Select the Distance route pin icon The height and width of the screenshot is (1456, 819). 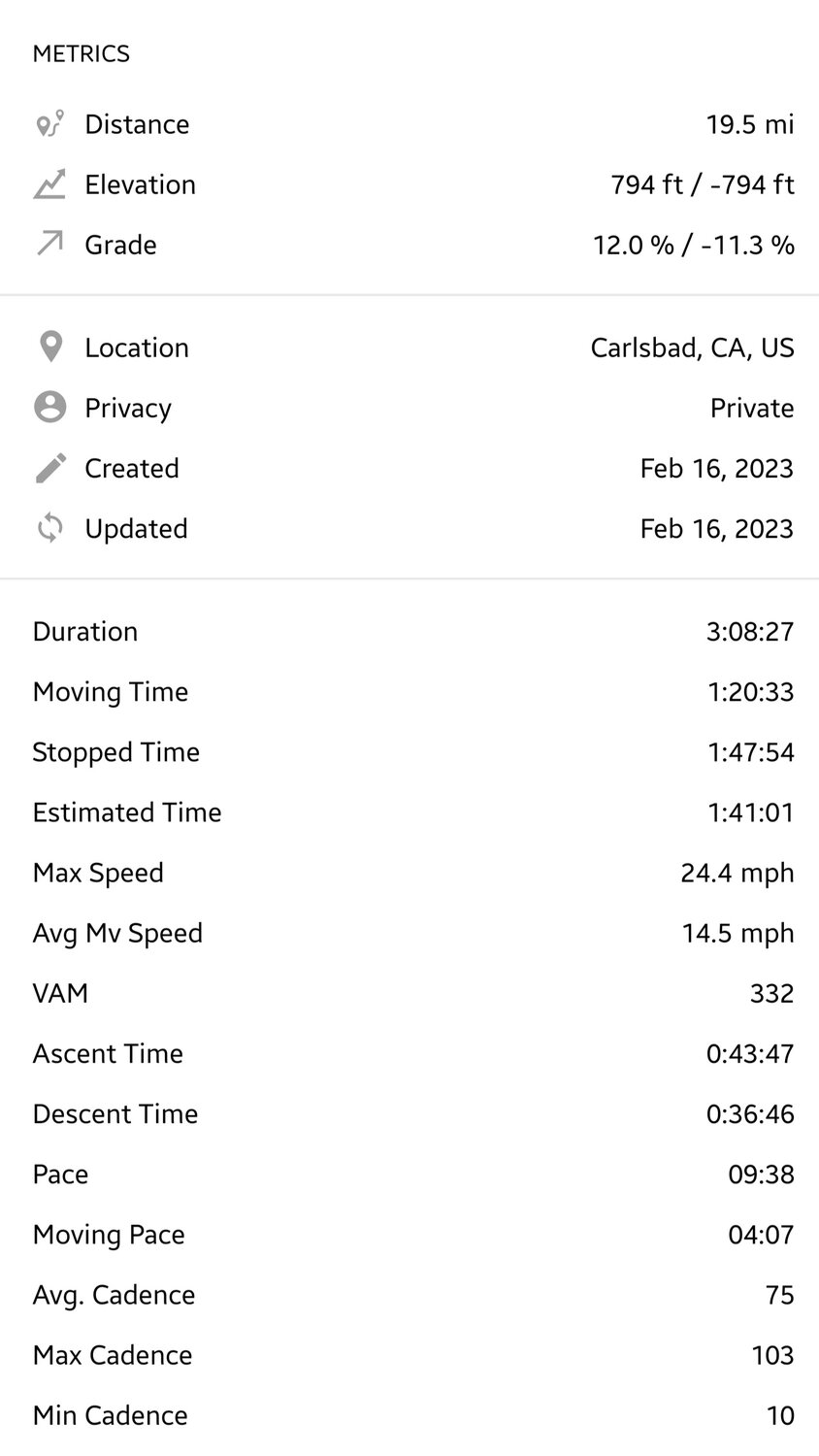50,123
